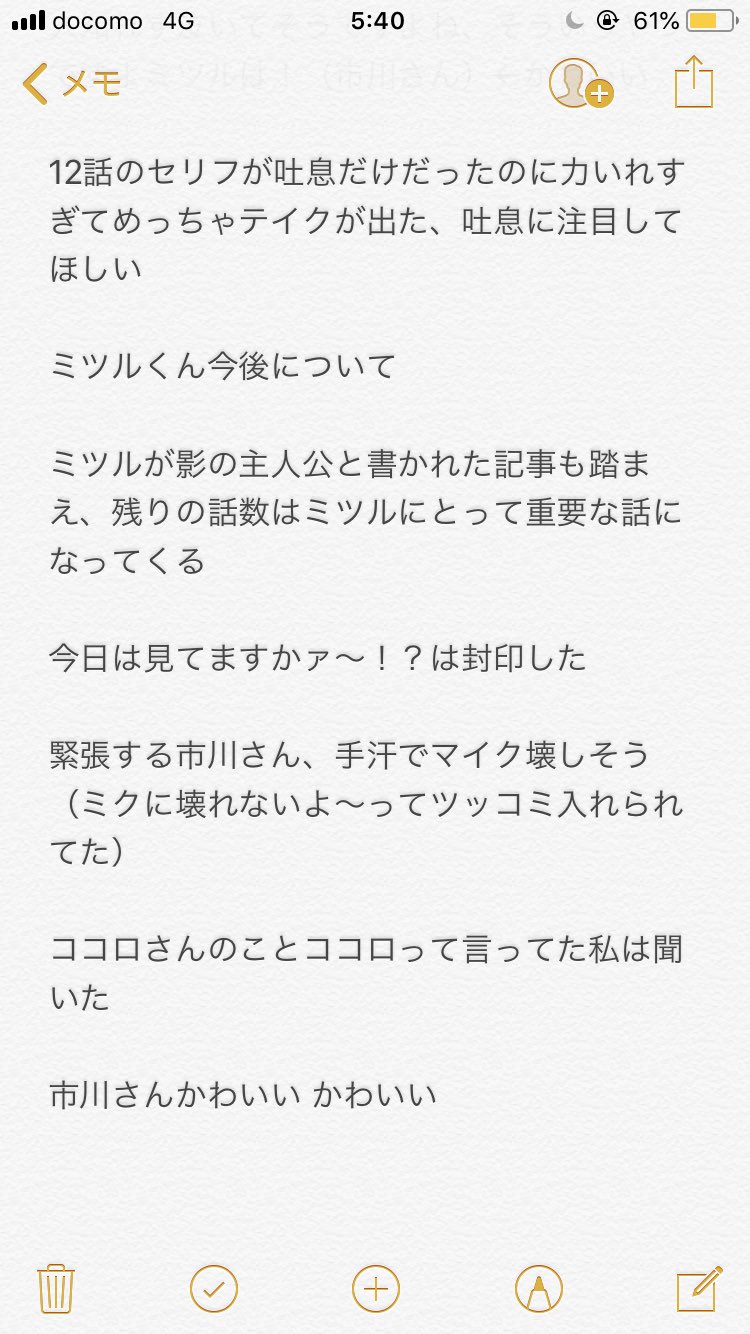Tap the plus icon to add an attachment
This screenshot has width=750, height=1334.
coord(376,1286)
